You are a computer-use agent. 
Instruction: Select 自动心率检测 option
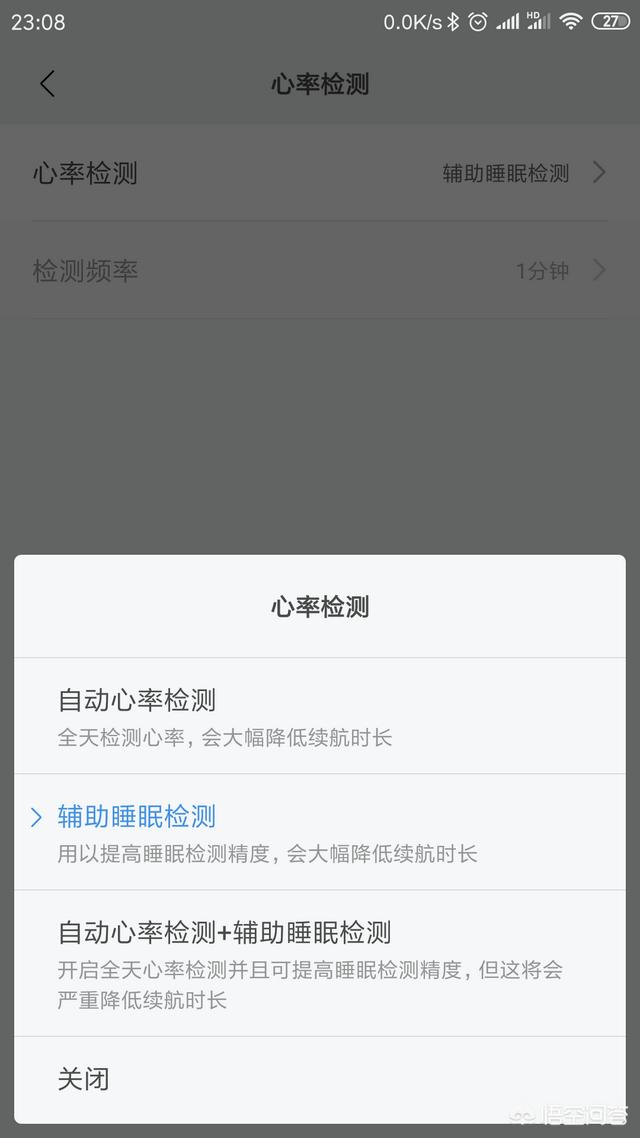(319, 716)
